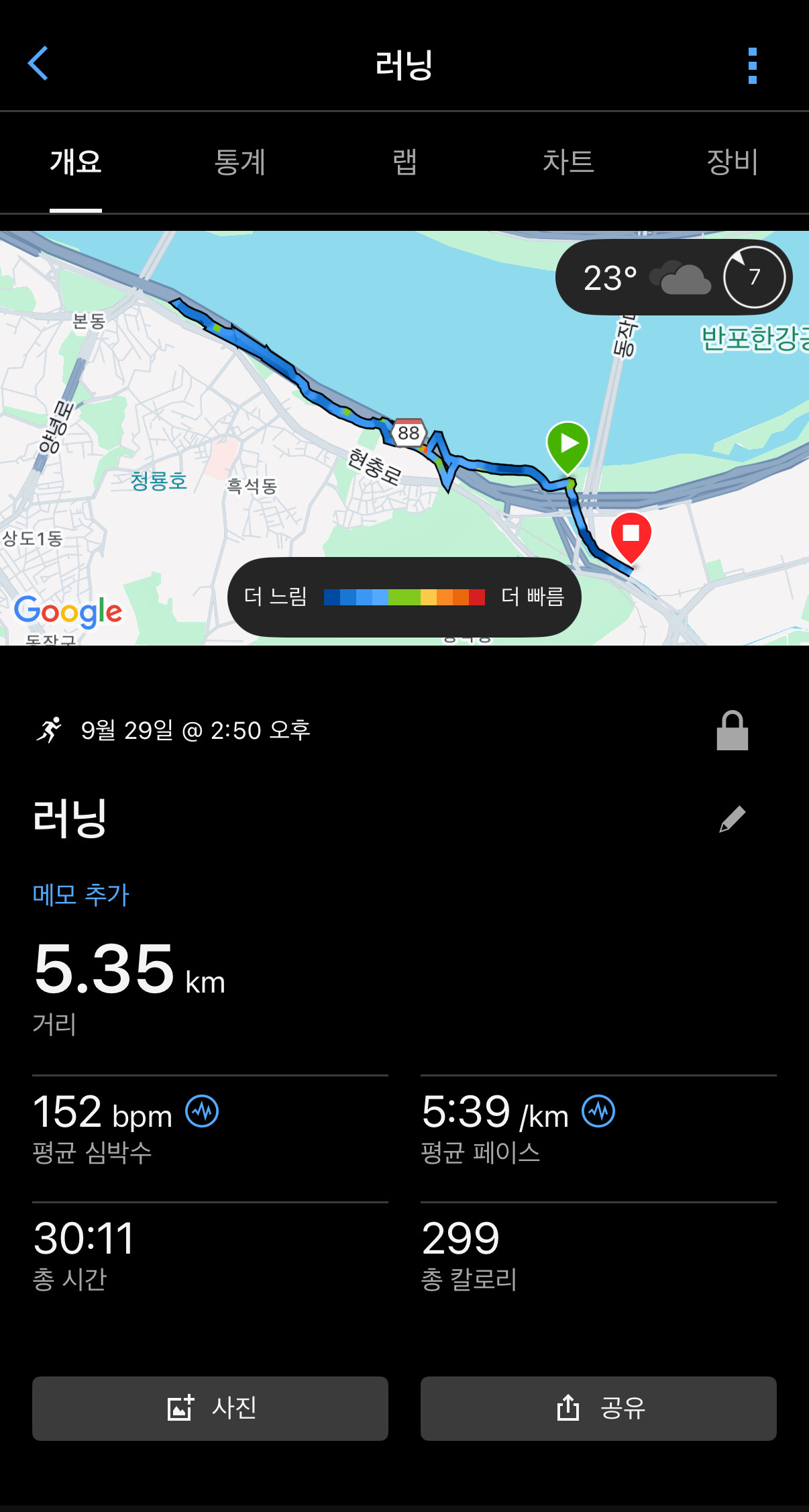This screenshot has height=1512, width=809.
Task: Switch to the 통계 tab
Action: 239,162
